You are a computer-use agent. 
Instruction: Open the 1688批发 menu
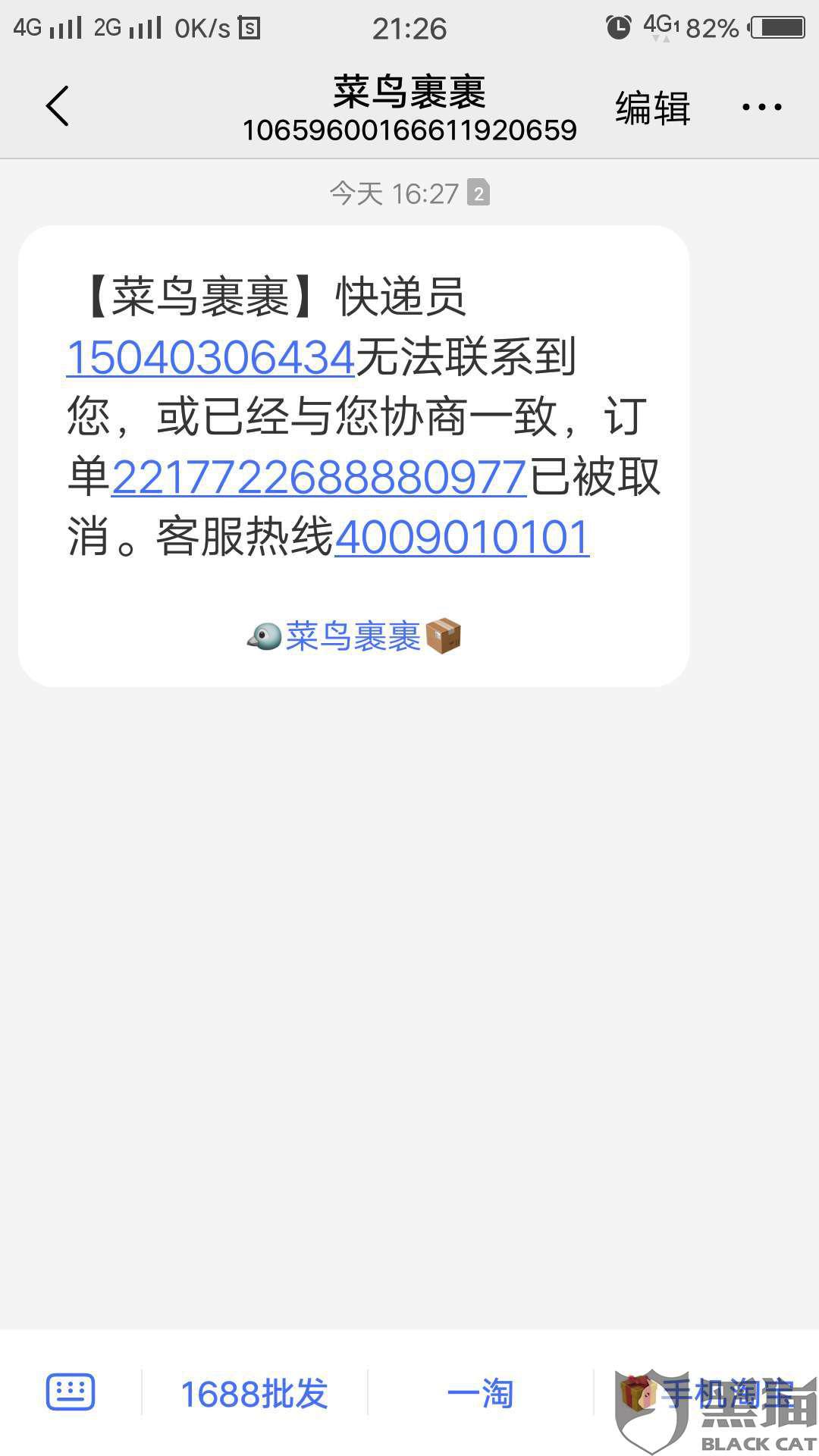(254, 1394)
